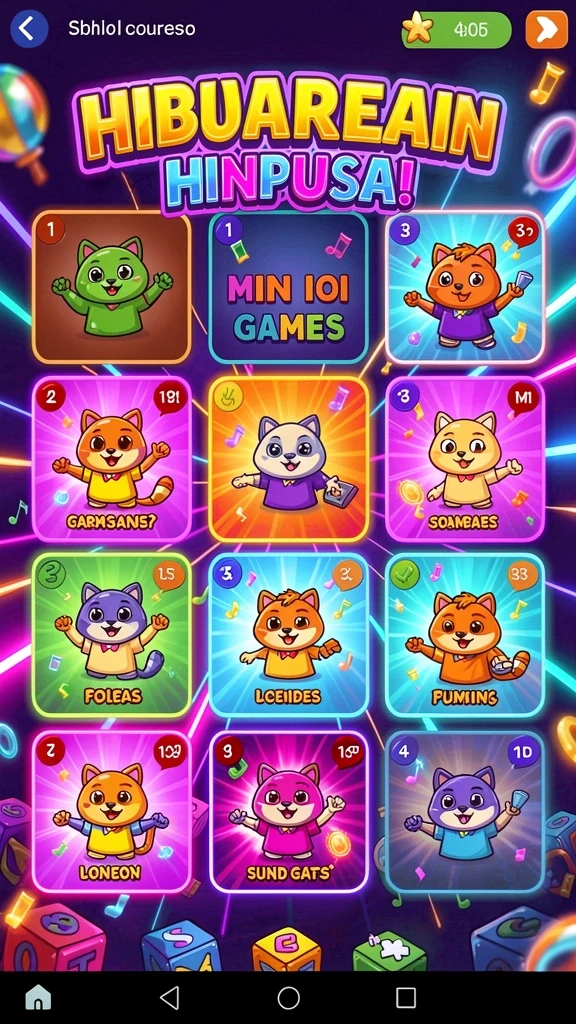Select the GARMSANS? game card
576x1024 pixels.
click(x=112, y=459)
